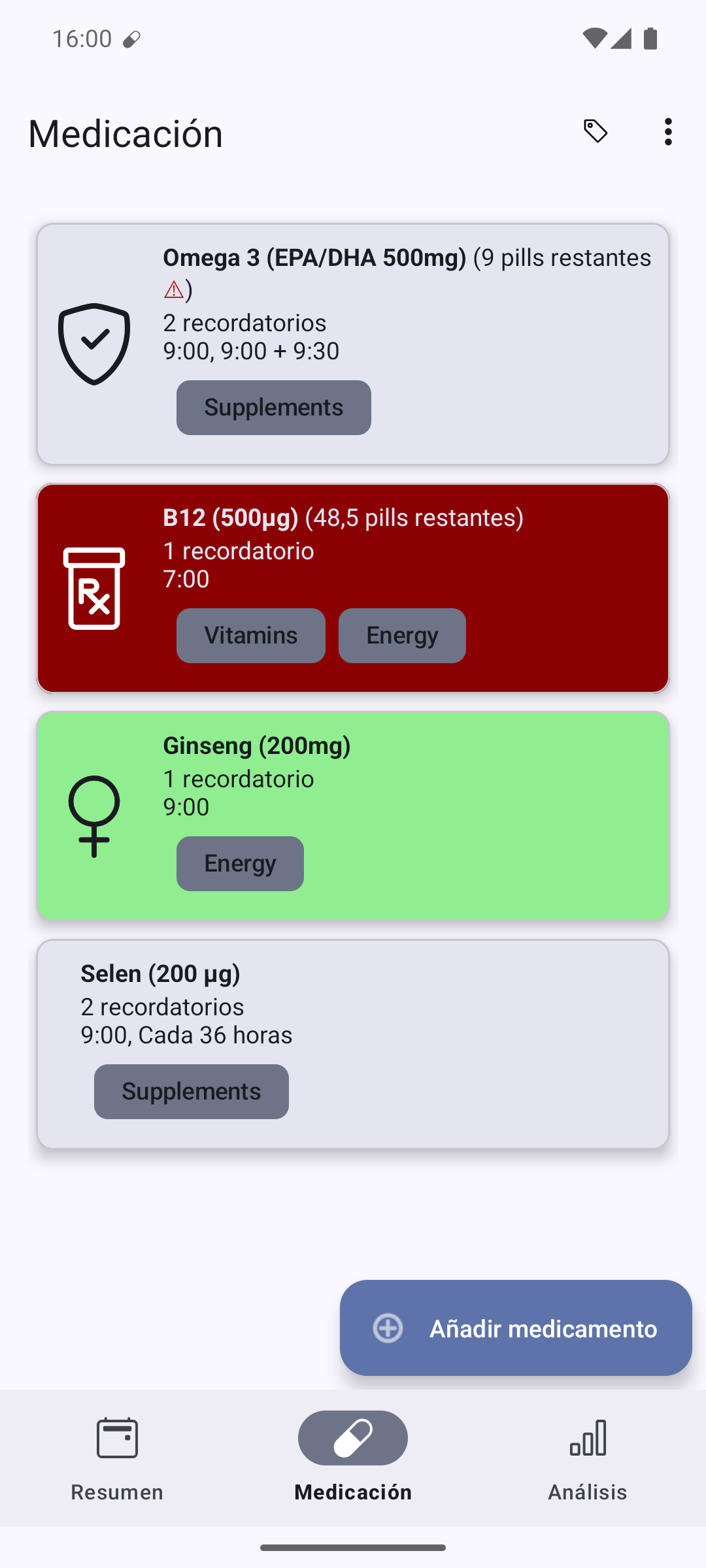The image size is (706, 1568).
Task: Open the three-dot overflow menu
Action: pyautogui.click(x=667, y=132)
